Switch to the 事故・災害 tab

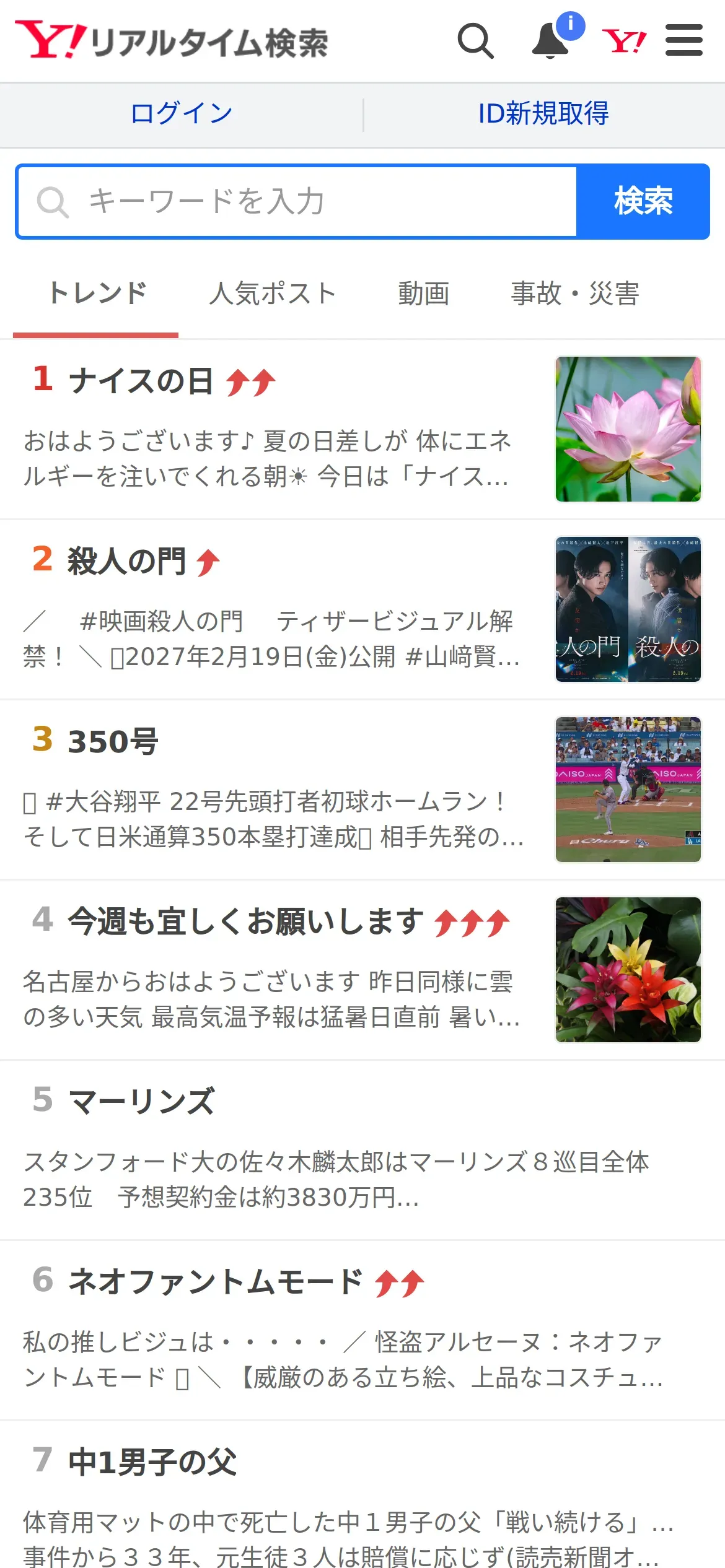(x=575, y=294)
